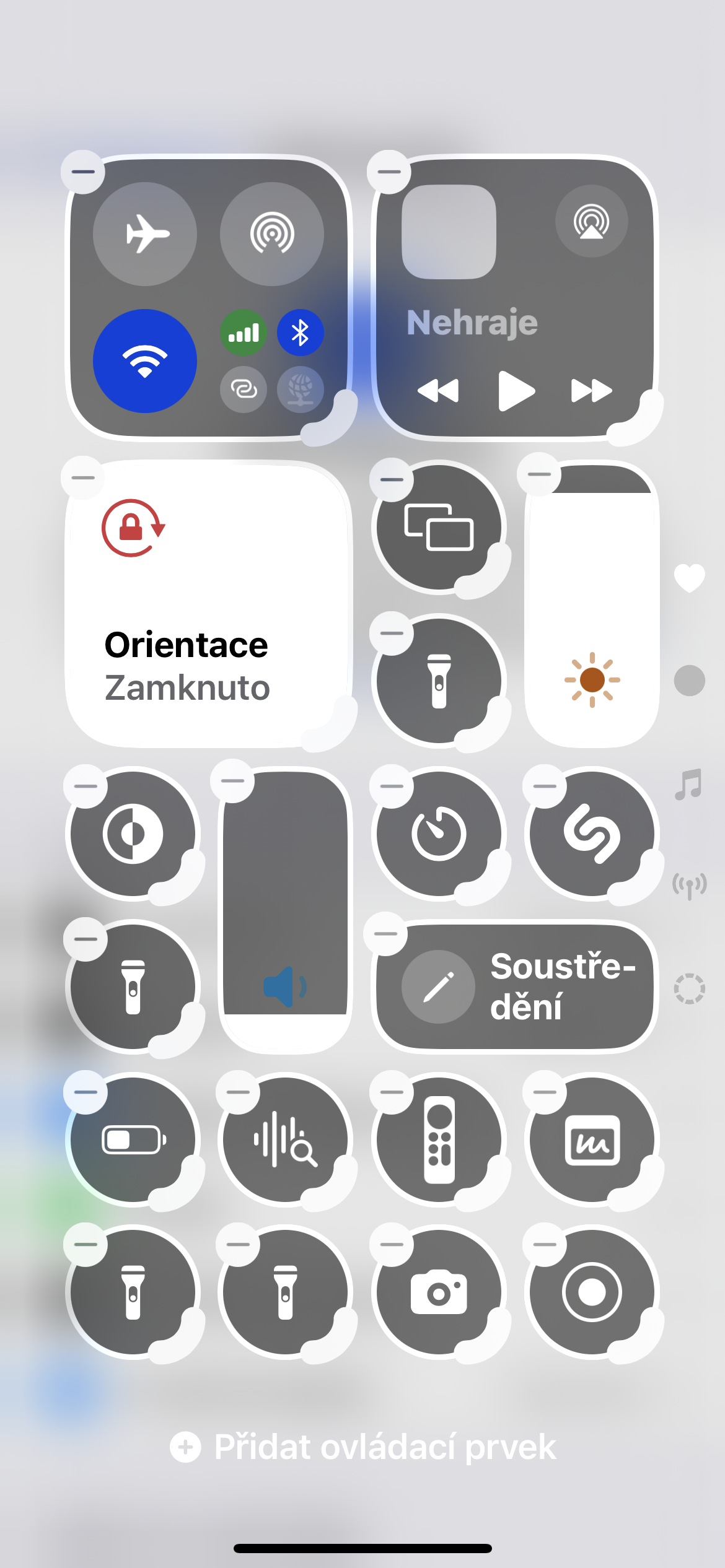Start screen recording
Image resolution: width=725 pixels, height=1568 pixels.
pyautogui.click(x=592, y=1292)
